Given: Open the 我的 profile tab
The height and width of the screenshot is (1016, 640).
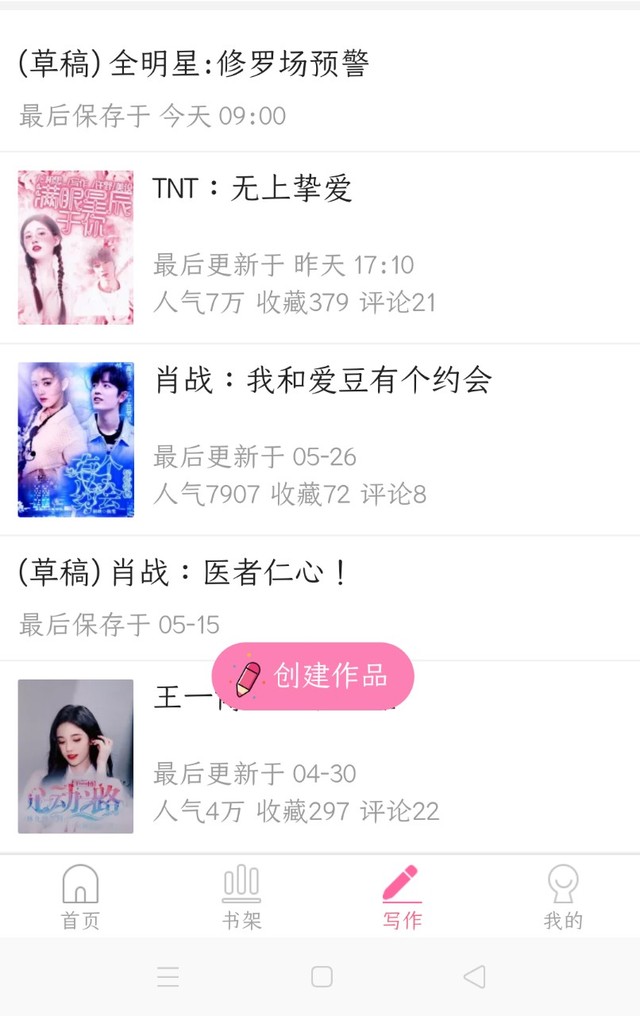Looking at the screenshot, I should point(562,897).
